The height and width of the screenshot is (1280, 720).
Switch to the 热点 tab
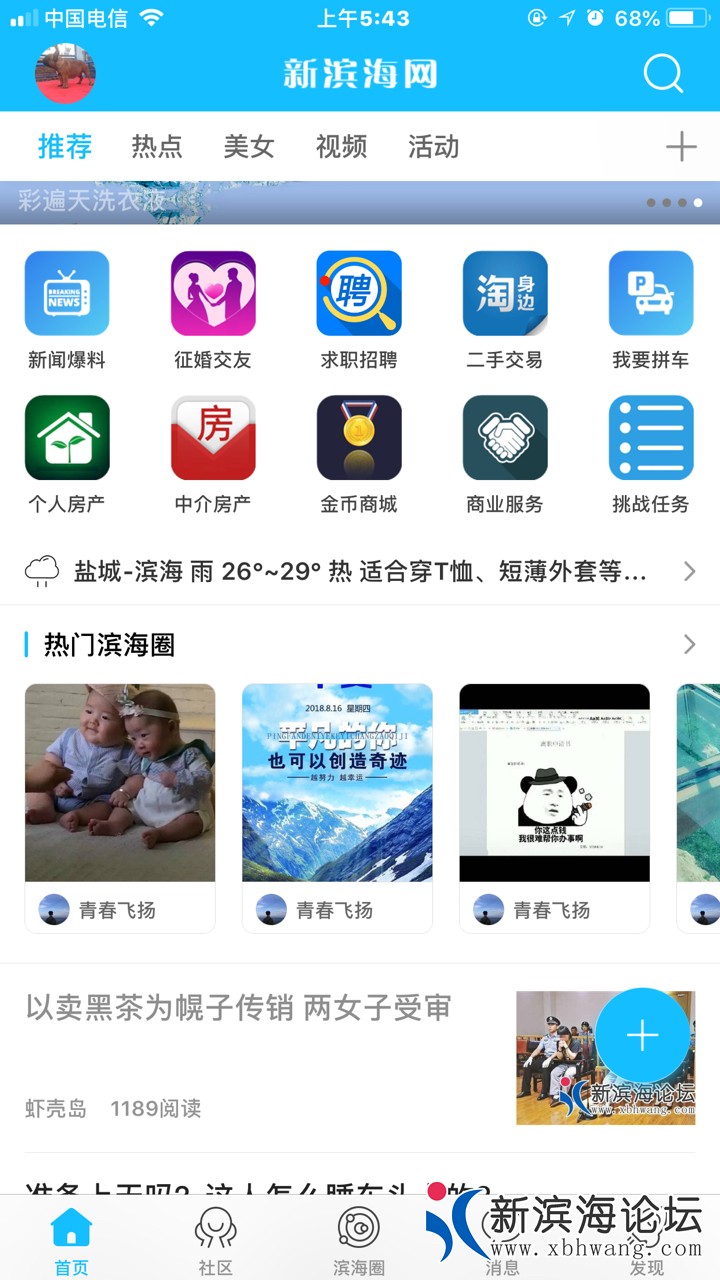pos(157,147)
